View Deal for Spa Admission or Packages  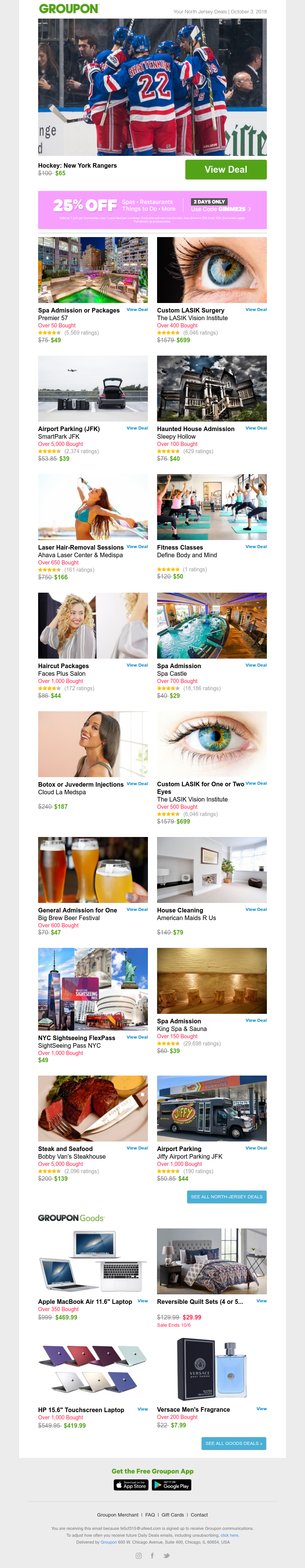coord(137,310)
